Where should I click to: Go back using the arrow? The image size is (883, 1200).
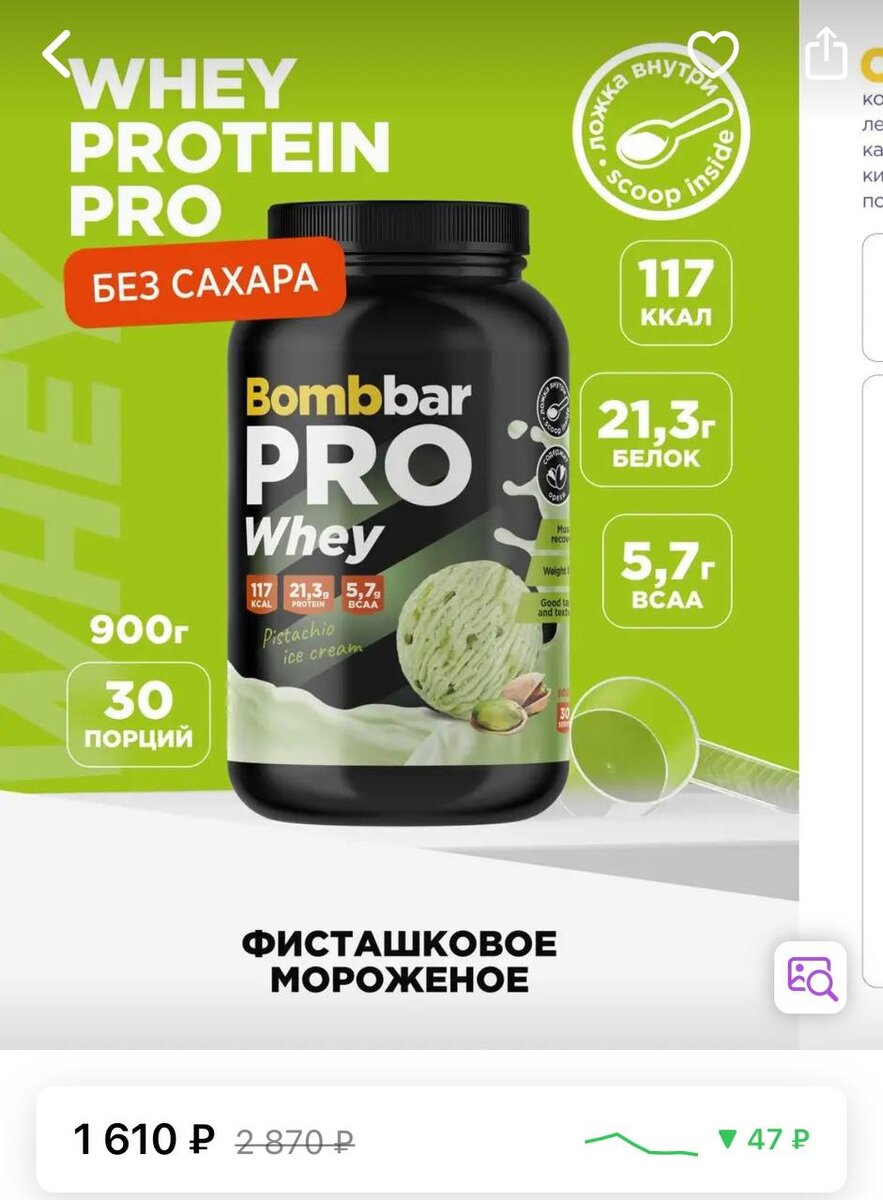(57, 54)
